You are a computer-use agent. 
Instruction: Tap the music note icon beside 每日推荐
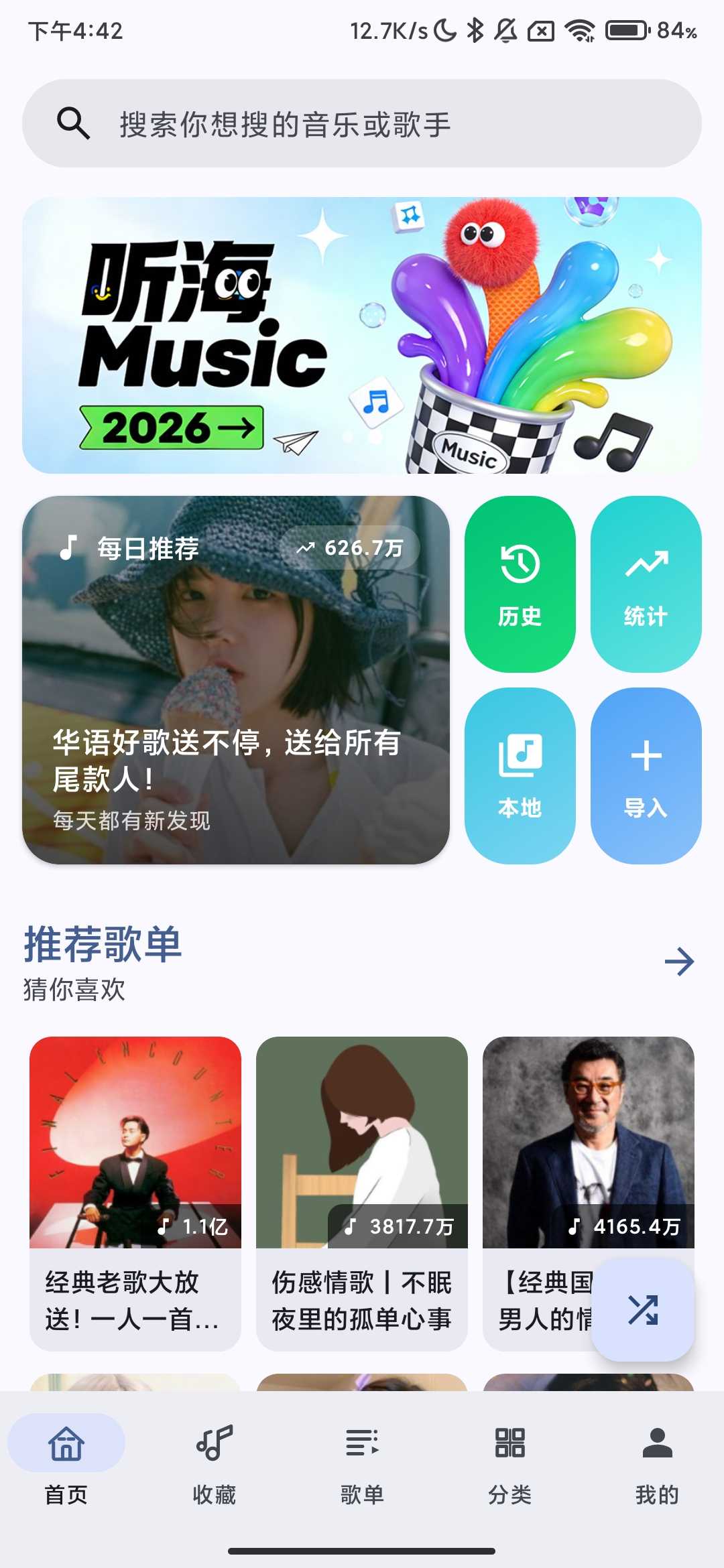point(70,548)
